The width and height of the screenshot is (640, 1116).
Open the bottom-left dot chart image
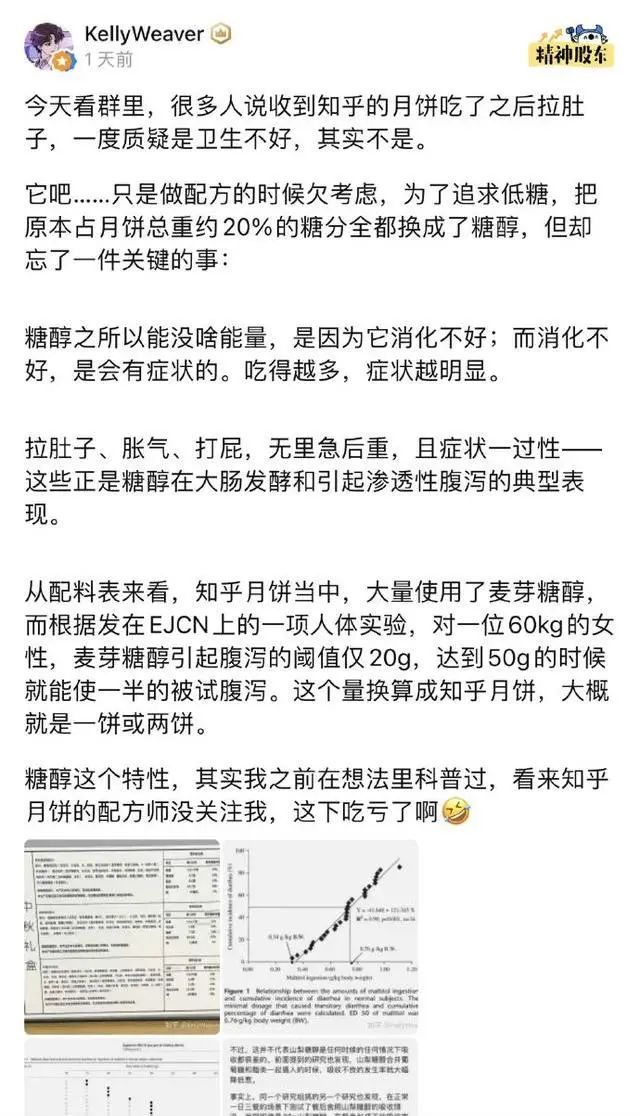click(x=122, y=1078)
